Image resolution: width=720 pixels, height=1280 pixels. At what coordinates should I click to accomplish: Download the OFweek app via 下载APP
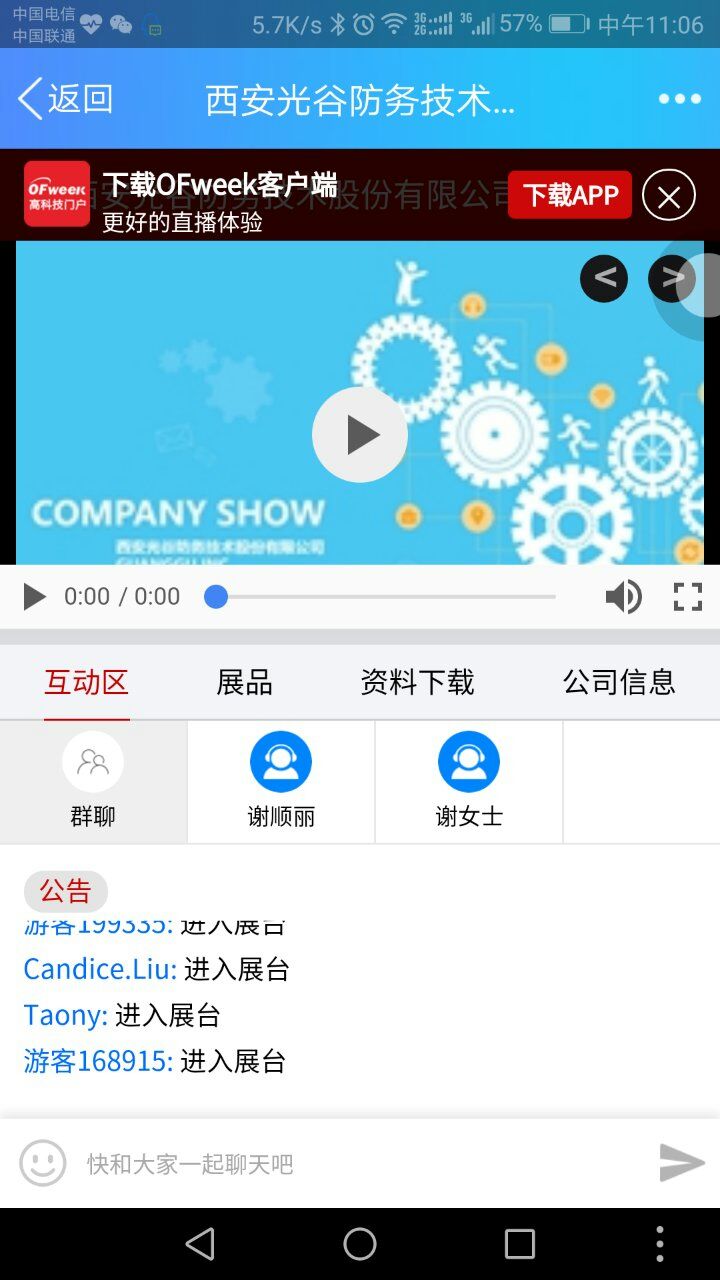click(570, 195)
